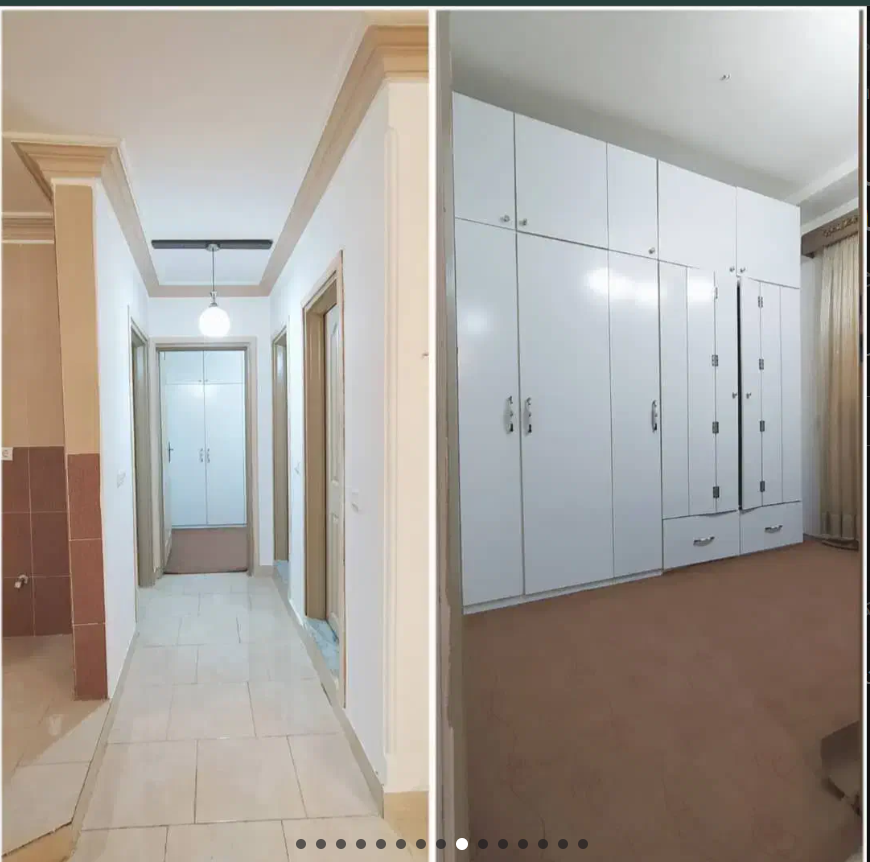Jump to the first photo indicator dot
The height and width of the screenshot is (862, 870).
click(301, 844)
